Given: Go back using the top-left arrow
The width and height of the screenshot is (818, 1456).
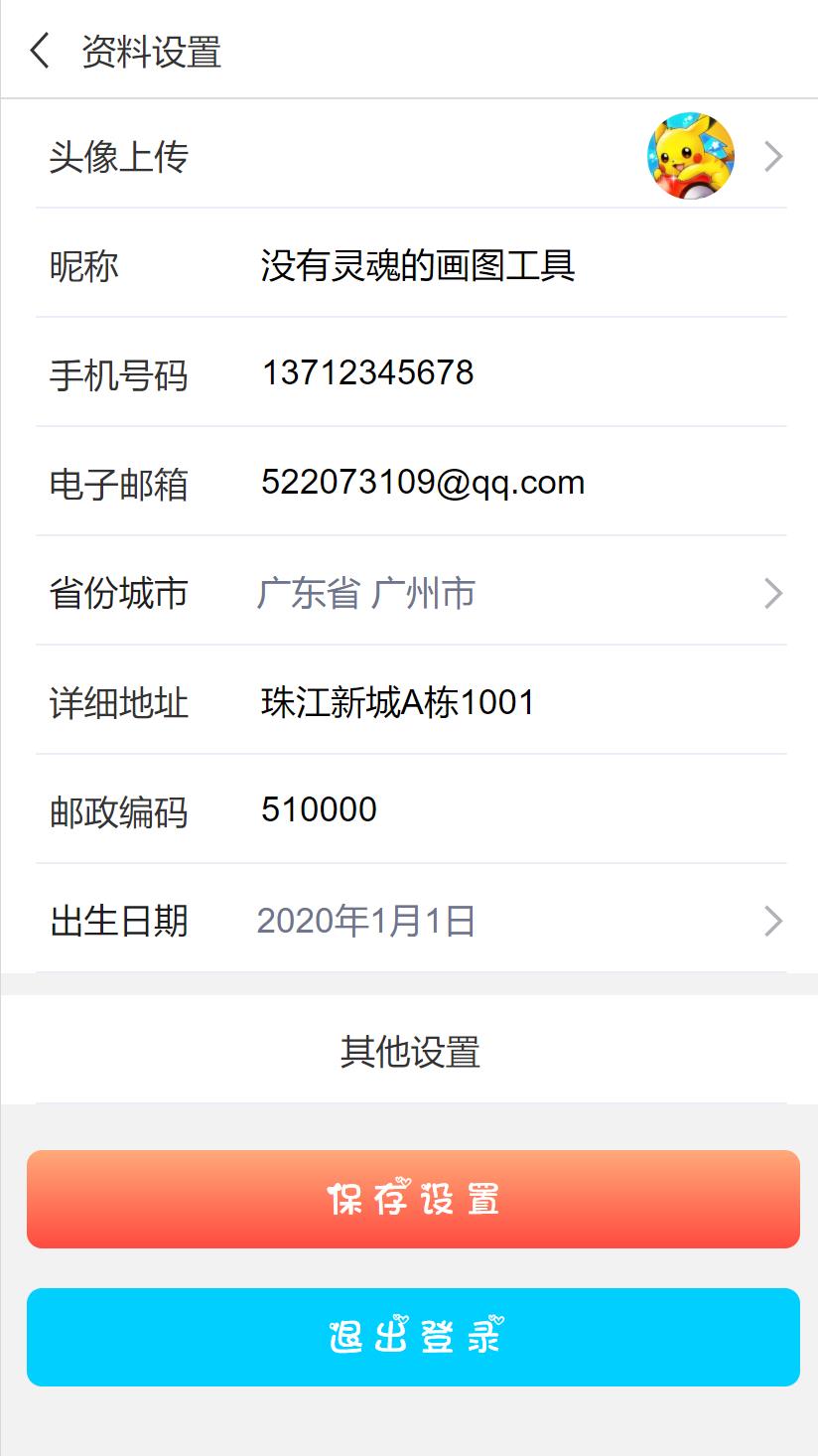Looking at the screenshot, I should (40, 51).
